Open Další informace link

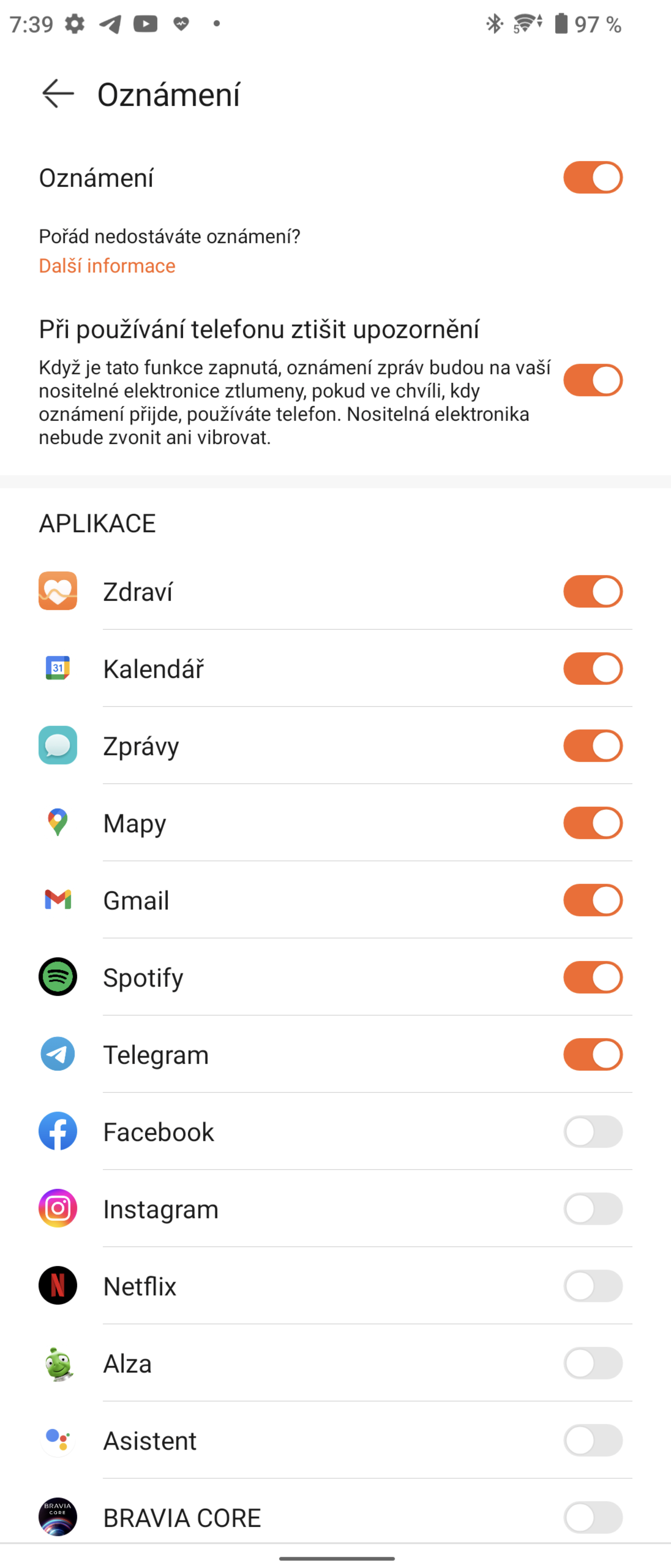pos(107,265)
